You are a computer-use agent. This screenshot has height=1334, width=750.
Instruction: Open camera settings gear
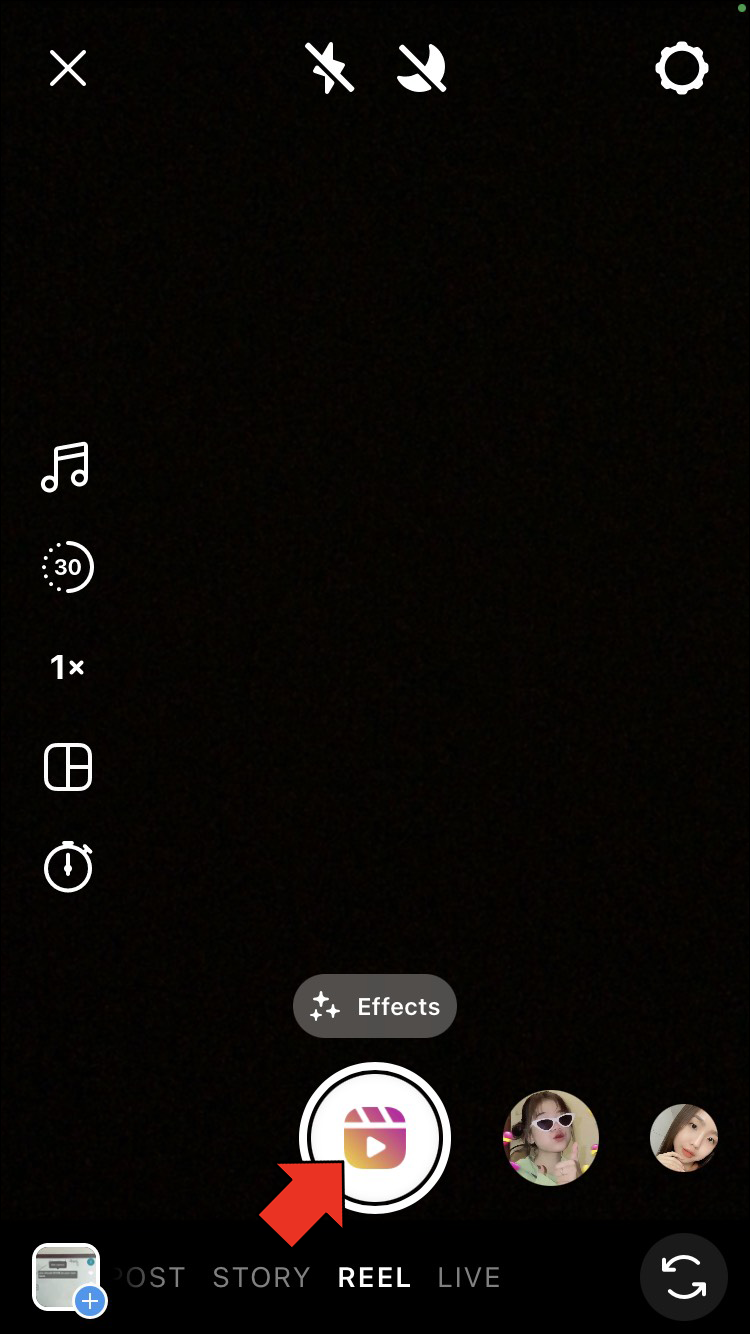coord(682,69)
